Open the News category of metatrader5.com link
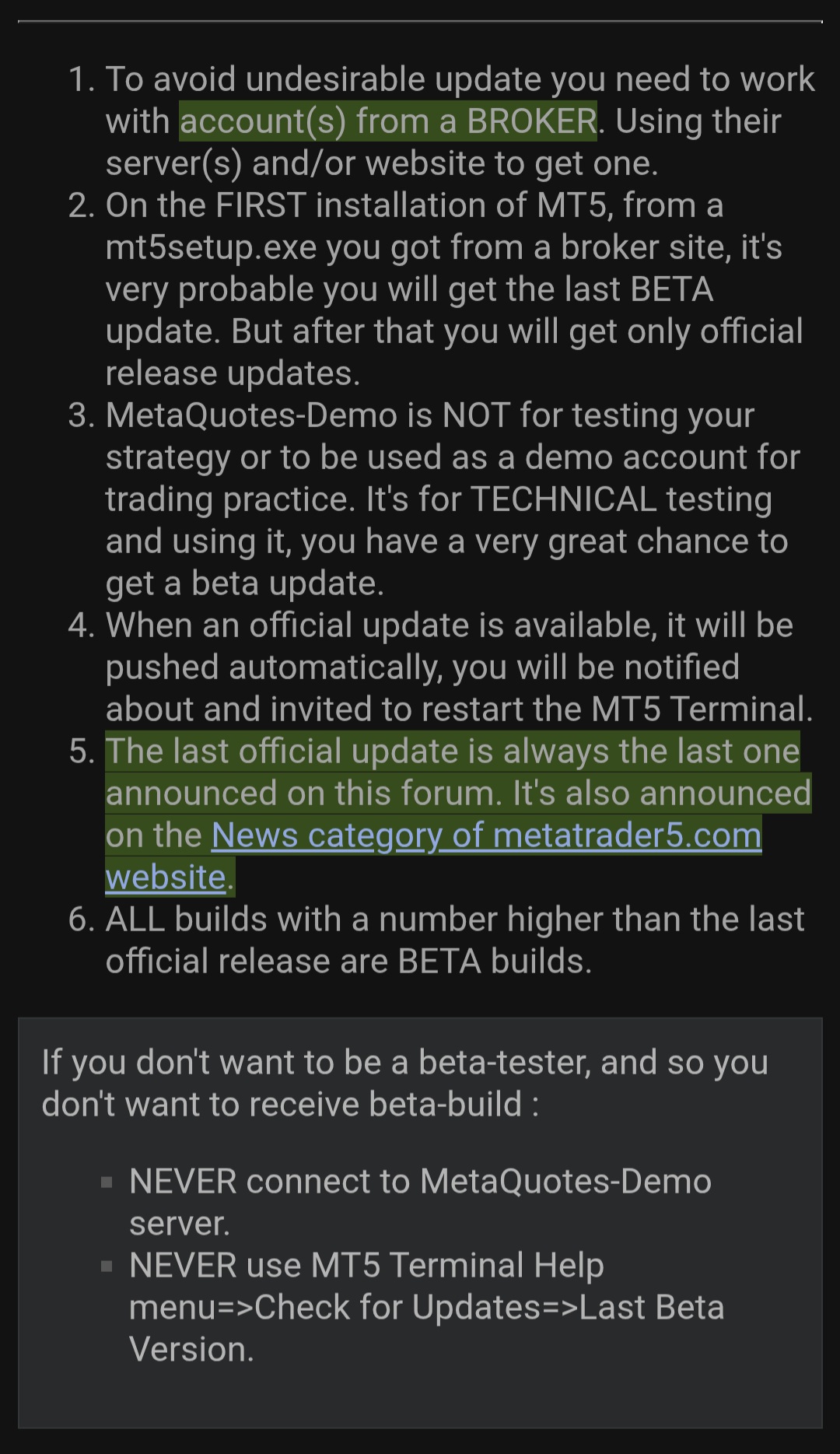The width and height of the screenshot is (840, 1454). [486, 836]
